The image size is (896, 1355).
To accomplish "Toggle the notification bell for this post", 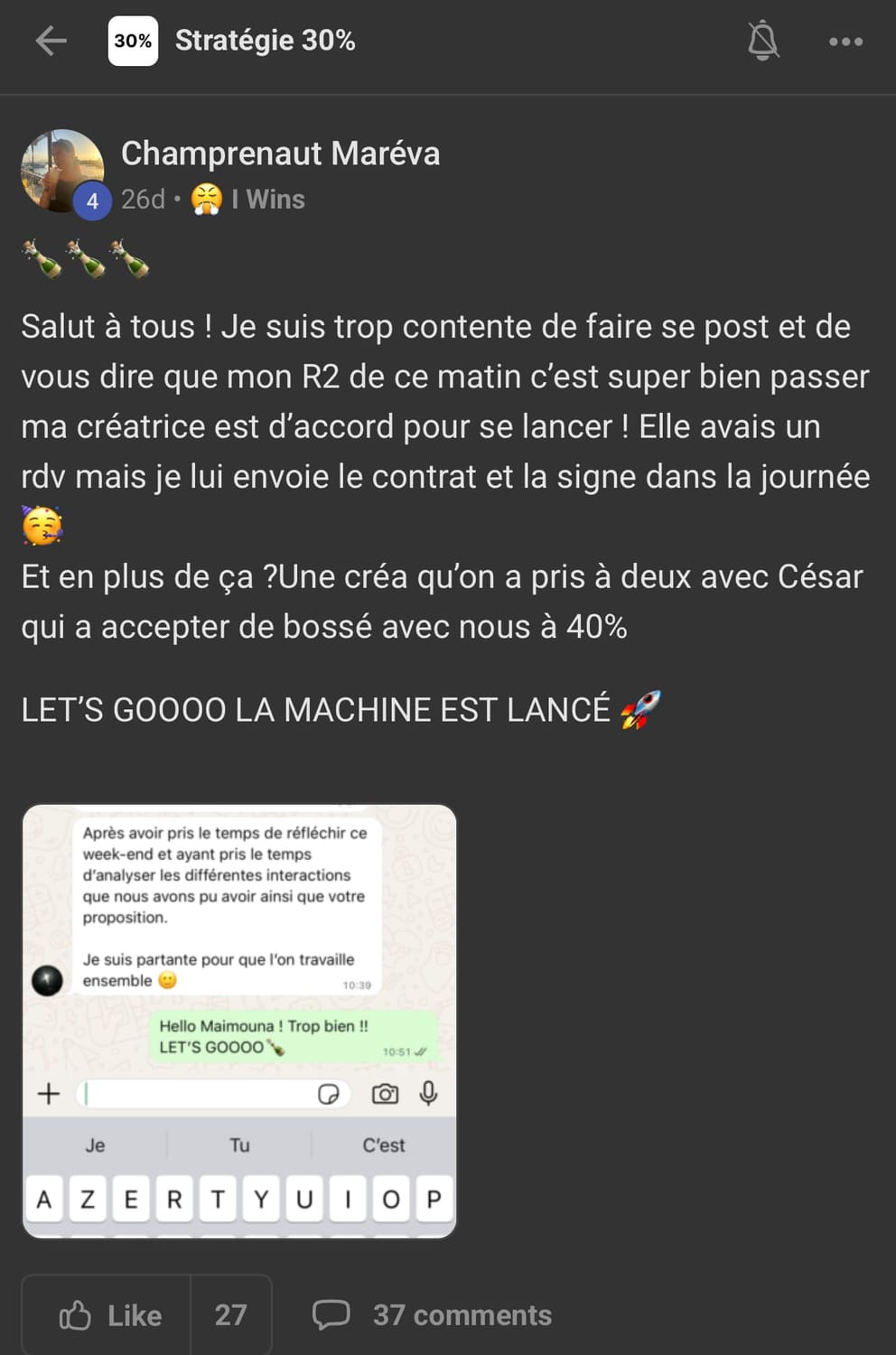I will click(763, 41).
